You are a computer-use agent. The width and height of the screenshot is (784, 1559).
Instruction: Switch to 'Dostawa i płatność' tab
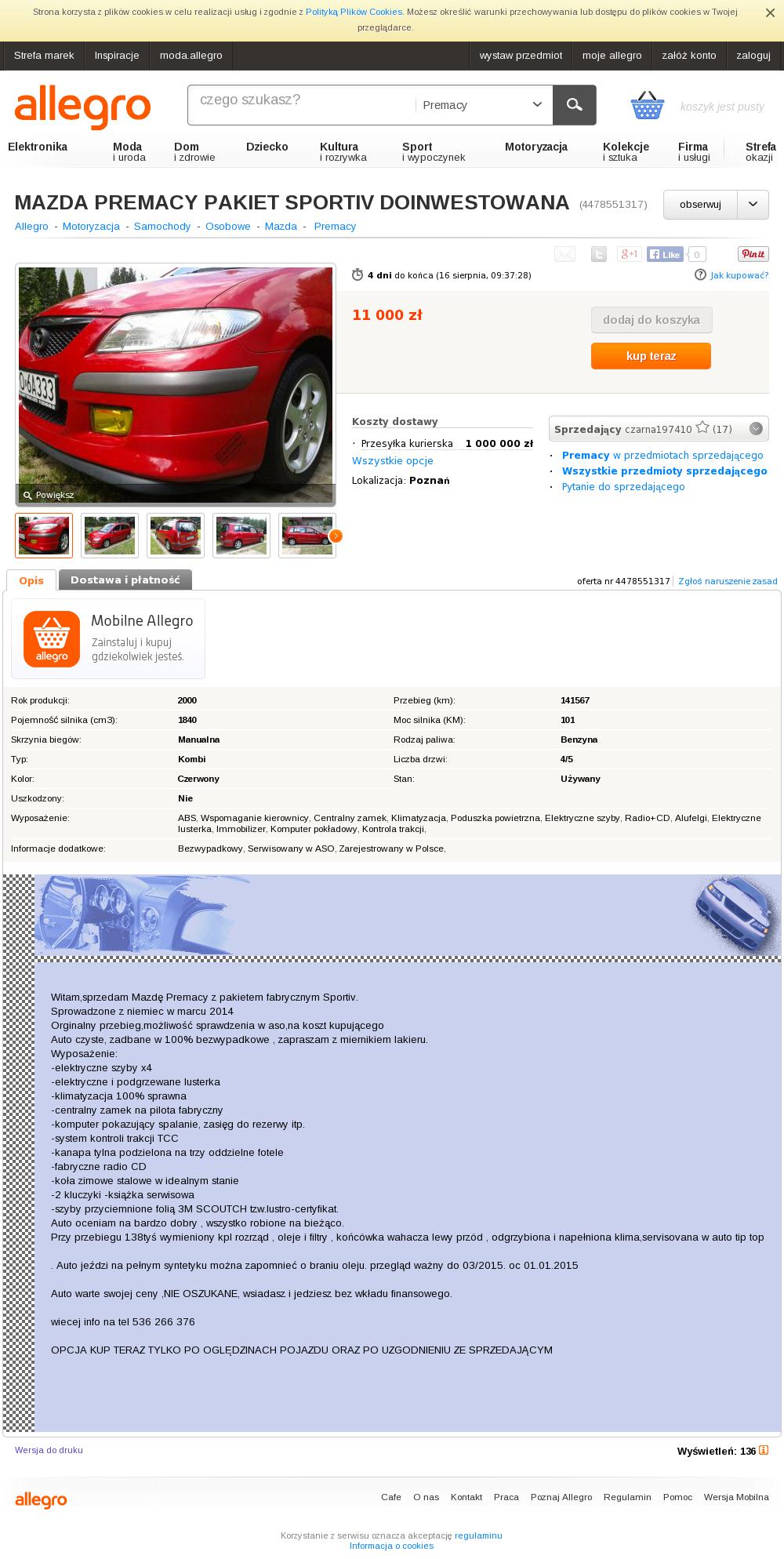(x=125, y=580)
